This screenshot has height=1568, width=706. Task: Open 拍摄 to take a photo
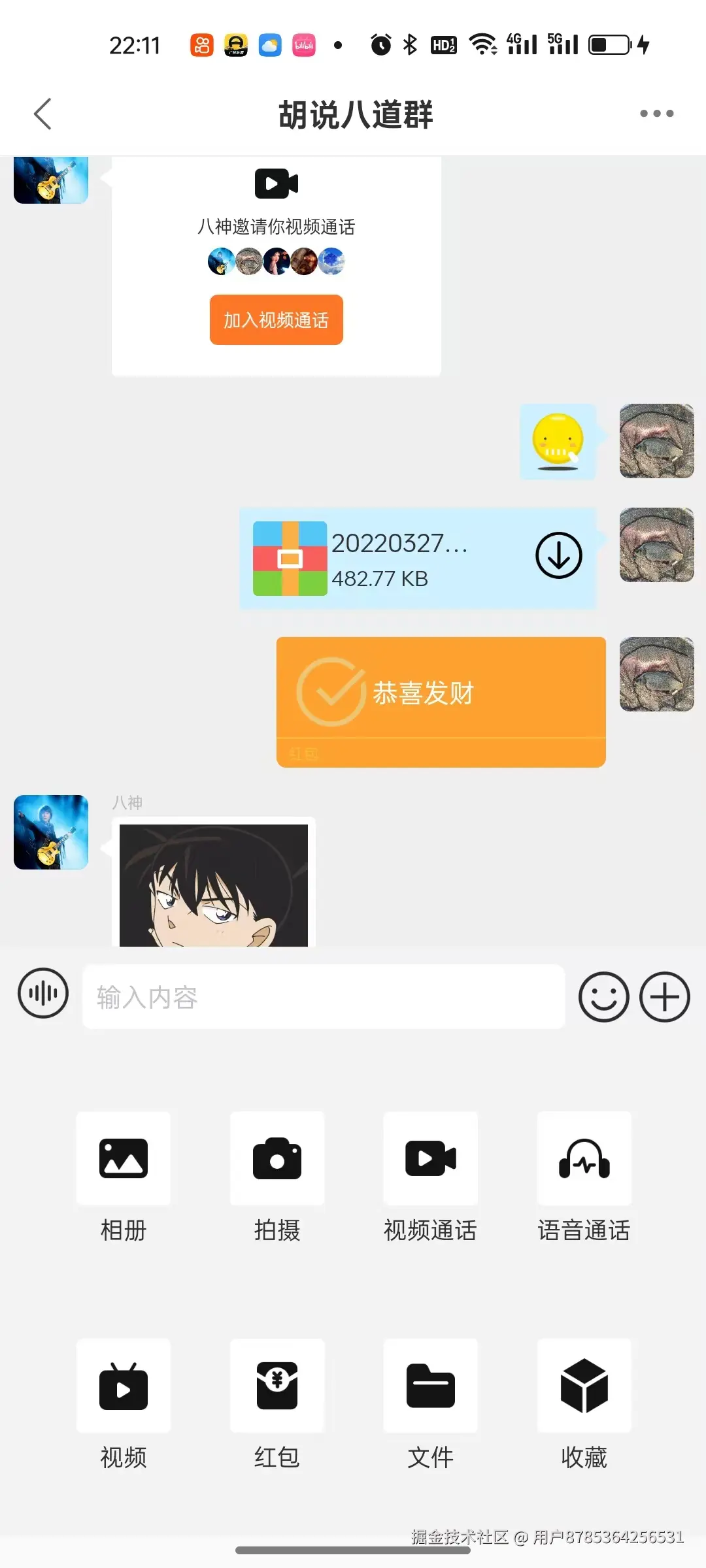[277, 1159]
